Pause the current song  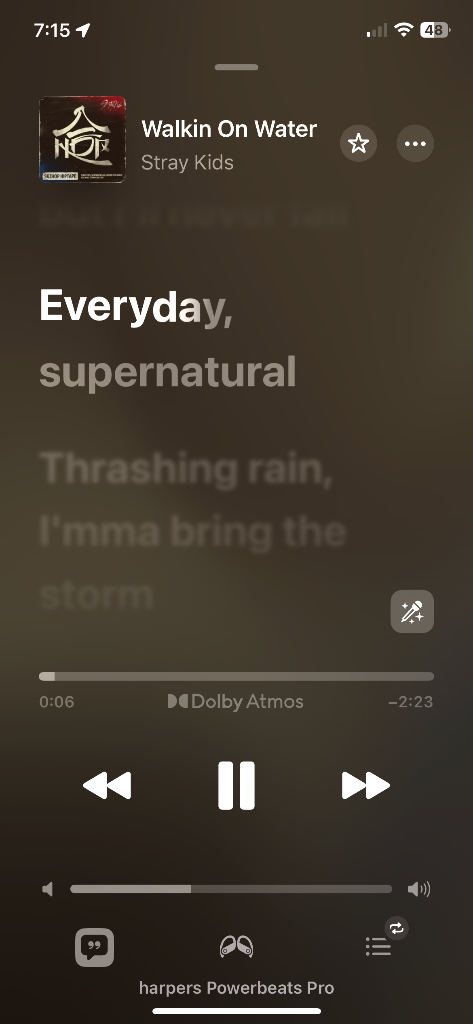236,785
